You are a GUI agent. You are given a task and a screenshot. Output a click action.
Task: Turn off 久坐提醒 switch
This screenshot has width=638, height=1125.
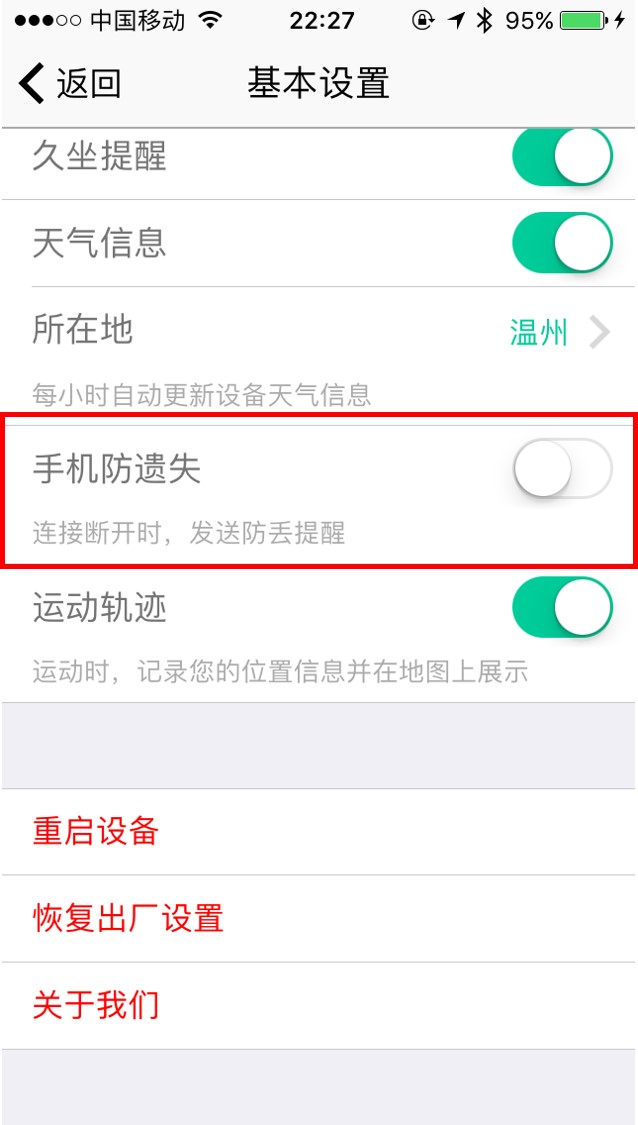tap(561, 158)
